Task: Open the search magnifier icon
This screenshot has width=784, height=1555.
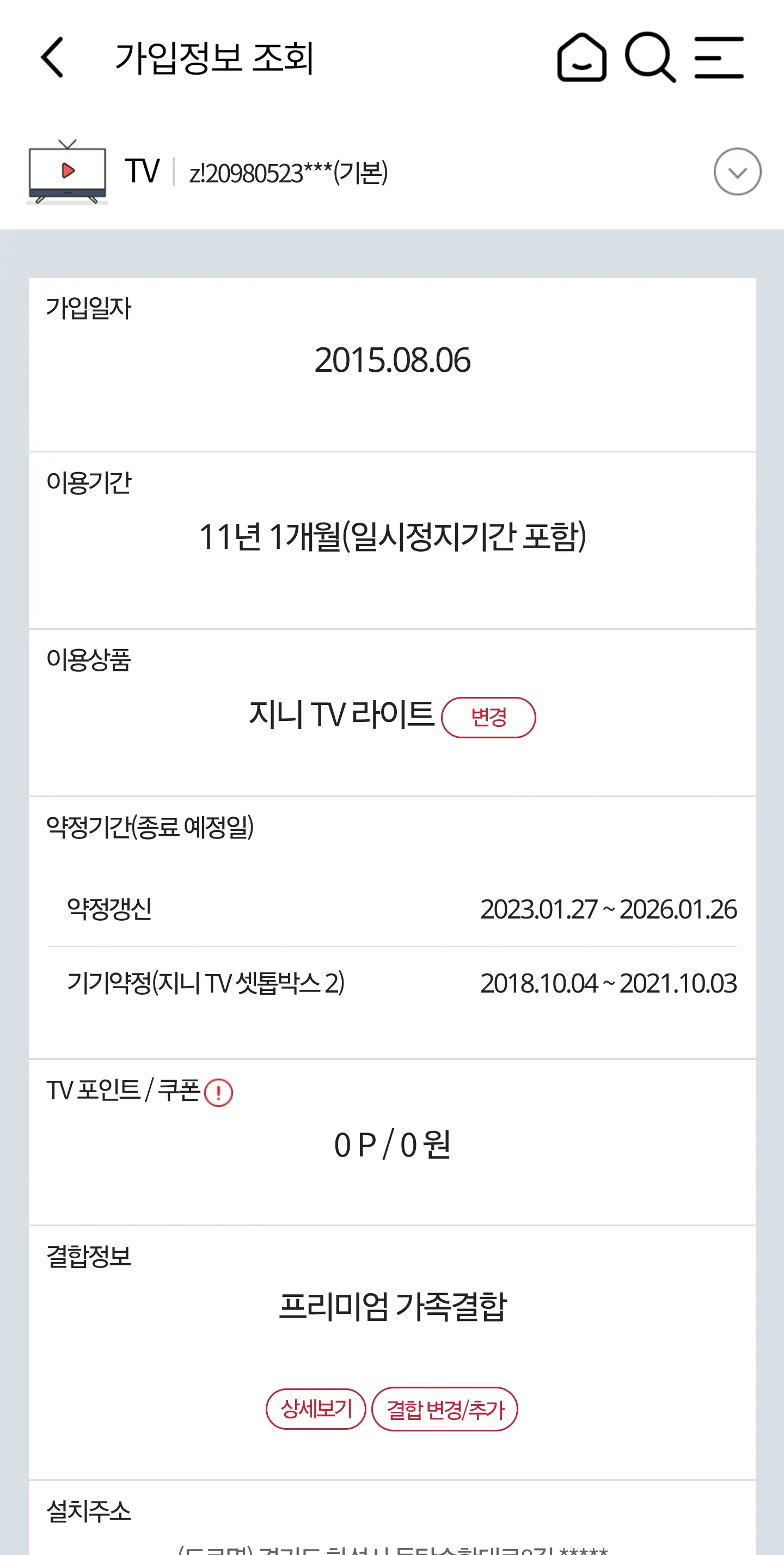Action: point(650,57)
